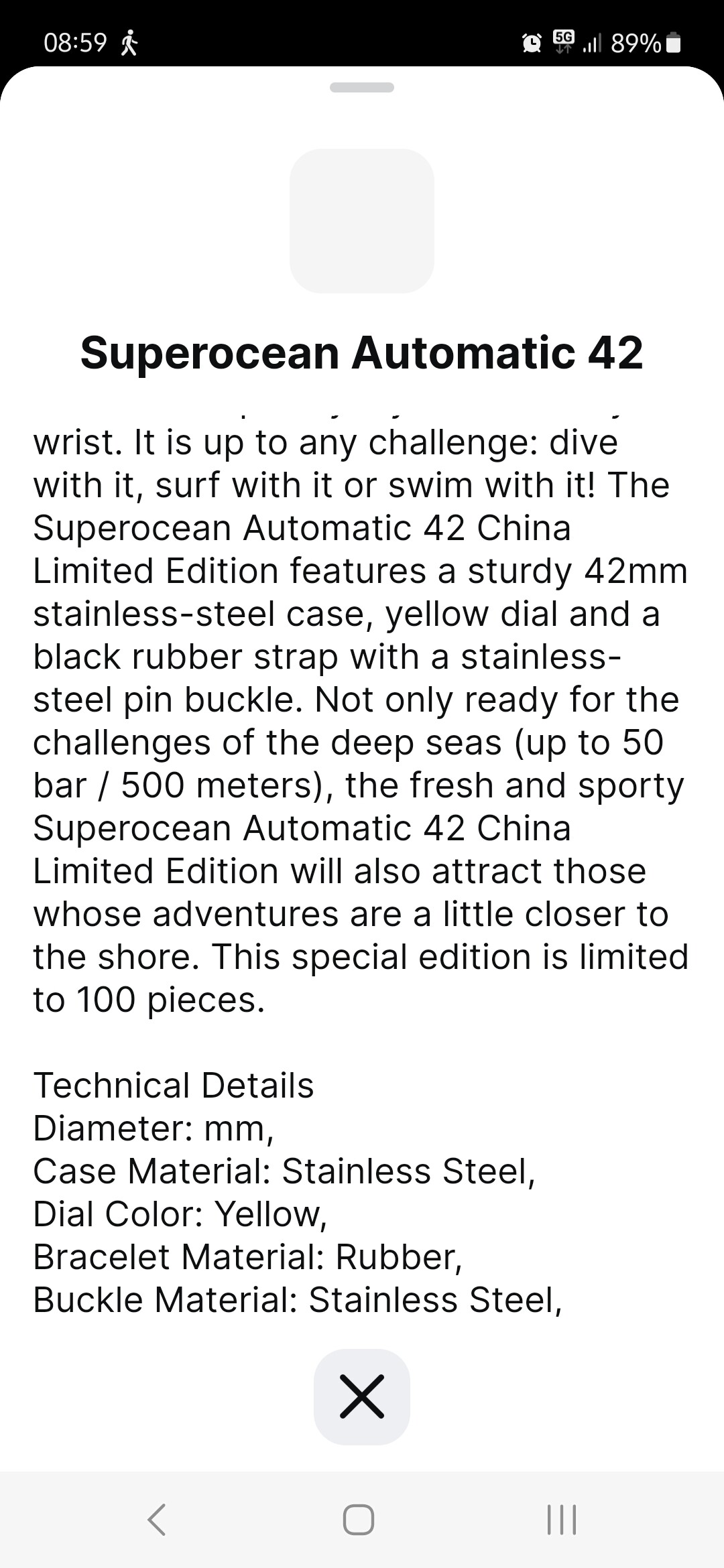724x1568 pixels.
Task: Open recent apps from the navigation bar
Action: [562, 1520]
